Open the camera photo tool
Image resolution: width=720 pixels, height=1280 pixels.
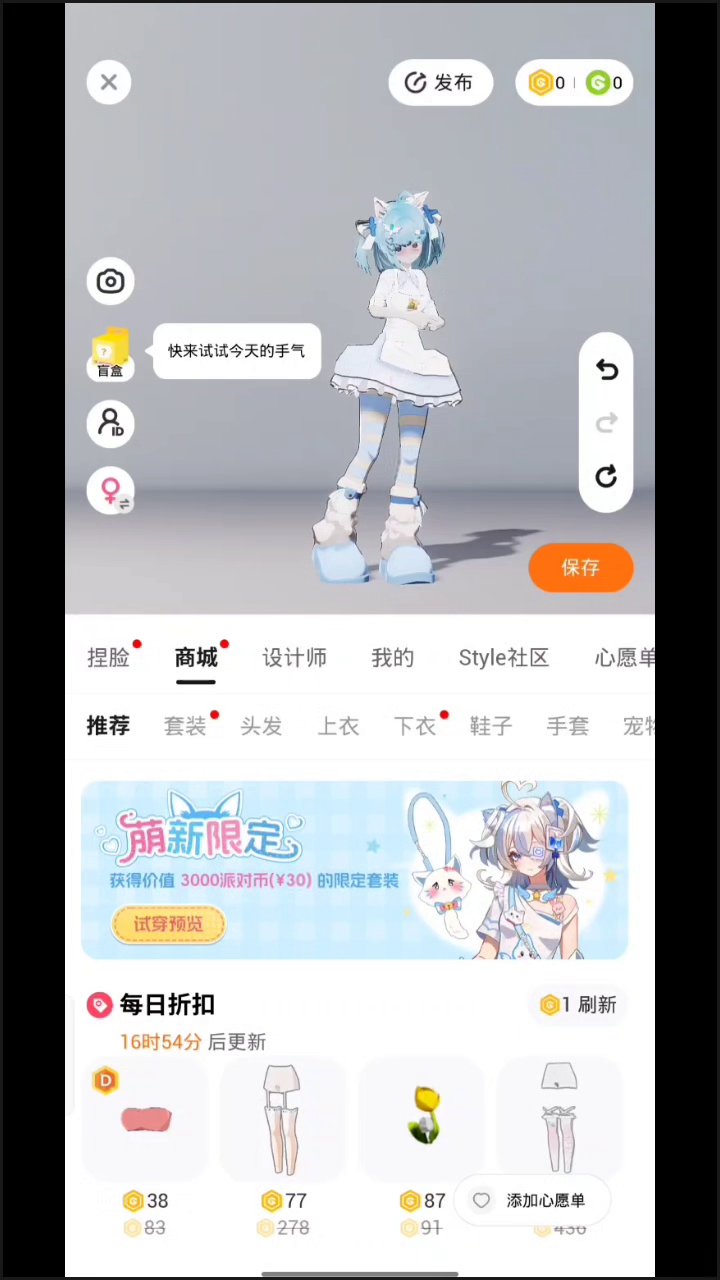tap(110, 281)
